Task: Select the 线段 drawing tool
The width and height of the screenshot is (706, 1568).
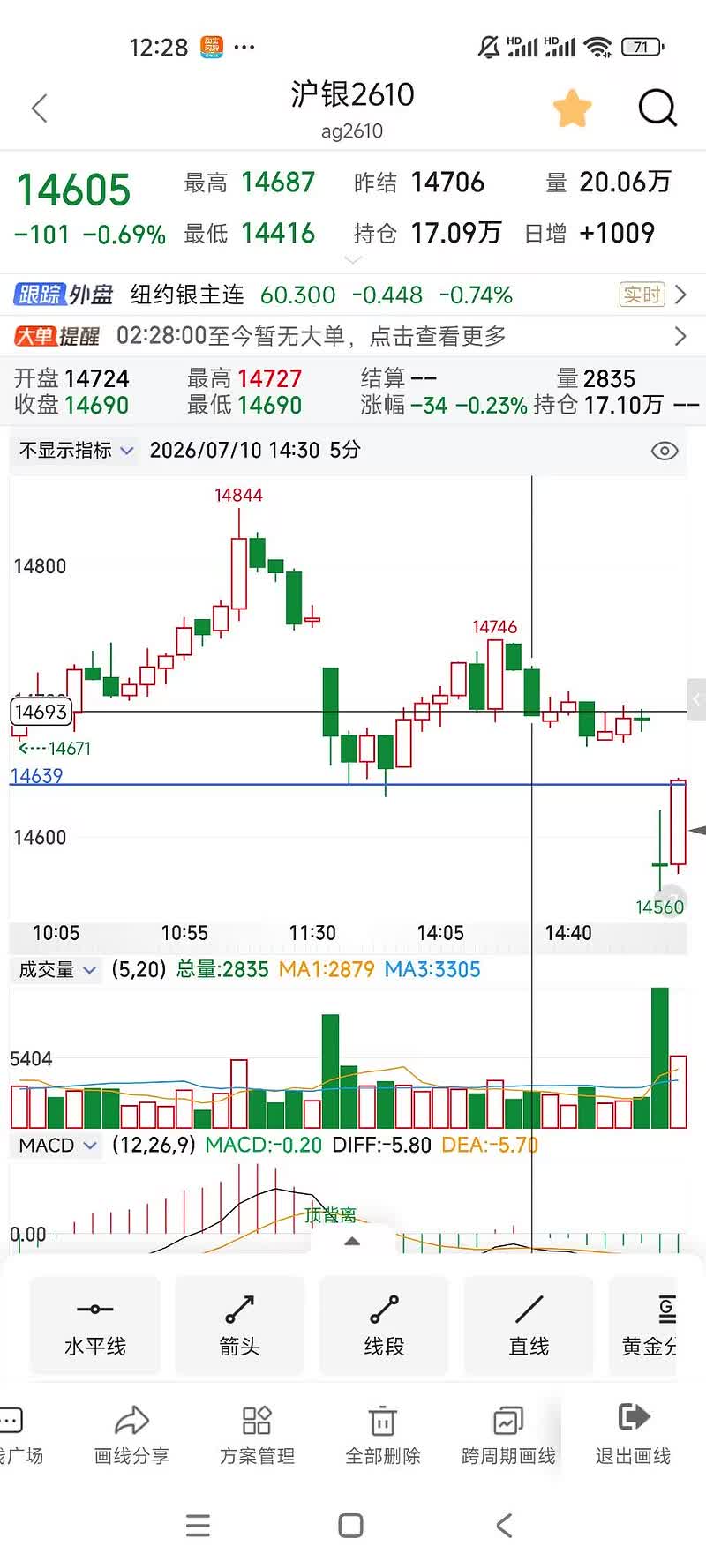Action: (x=384, y=1325)
